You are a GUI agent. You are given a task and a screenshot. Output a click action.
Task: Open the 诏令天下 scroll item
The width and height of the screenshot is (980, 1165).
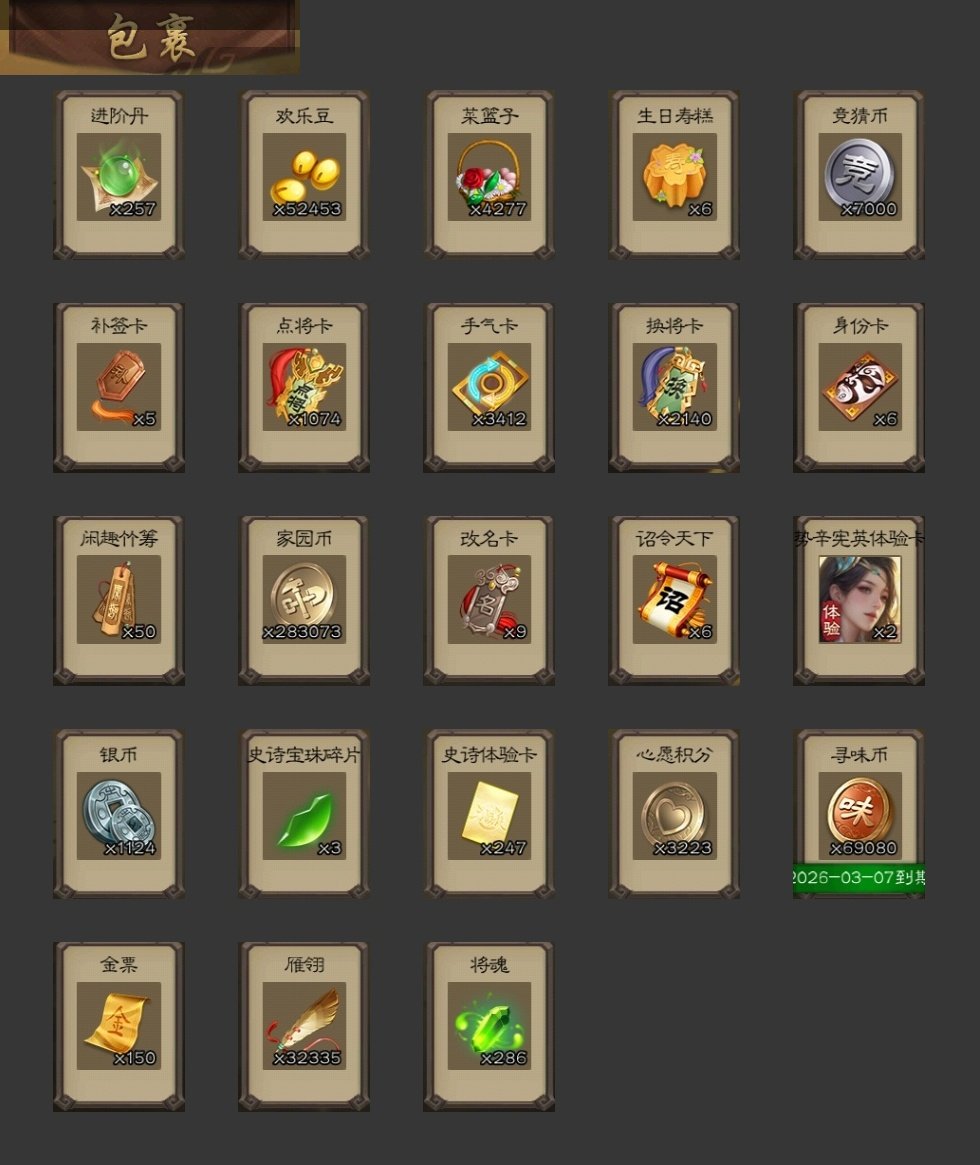pos(674,600)
